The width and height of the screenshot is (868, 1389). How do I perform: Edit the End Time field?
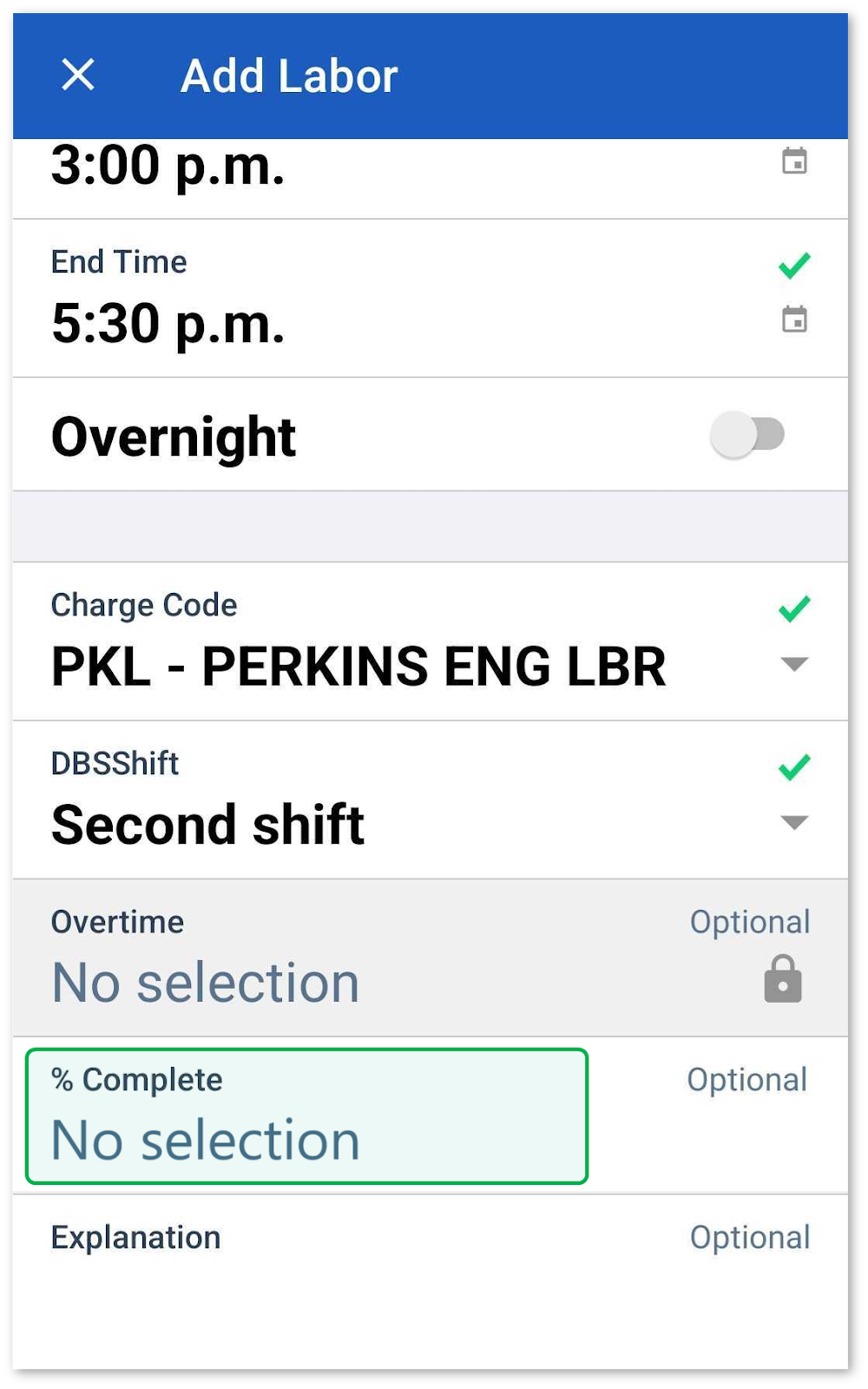[431, 299]
